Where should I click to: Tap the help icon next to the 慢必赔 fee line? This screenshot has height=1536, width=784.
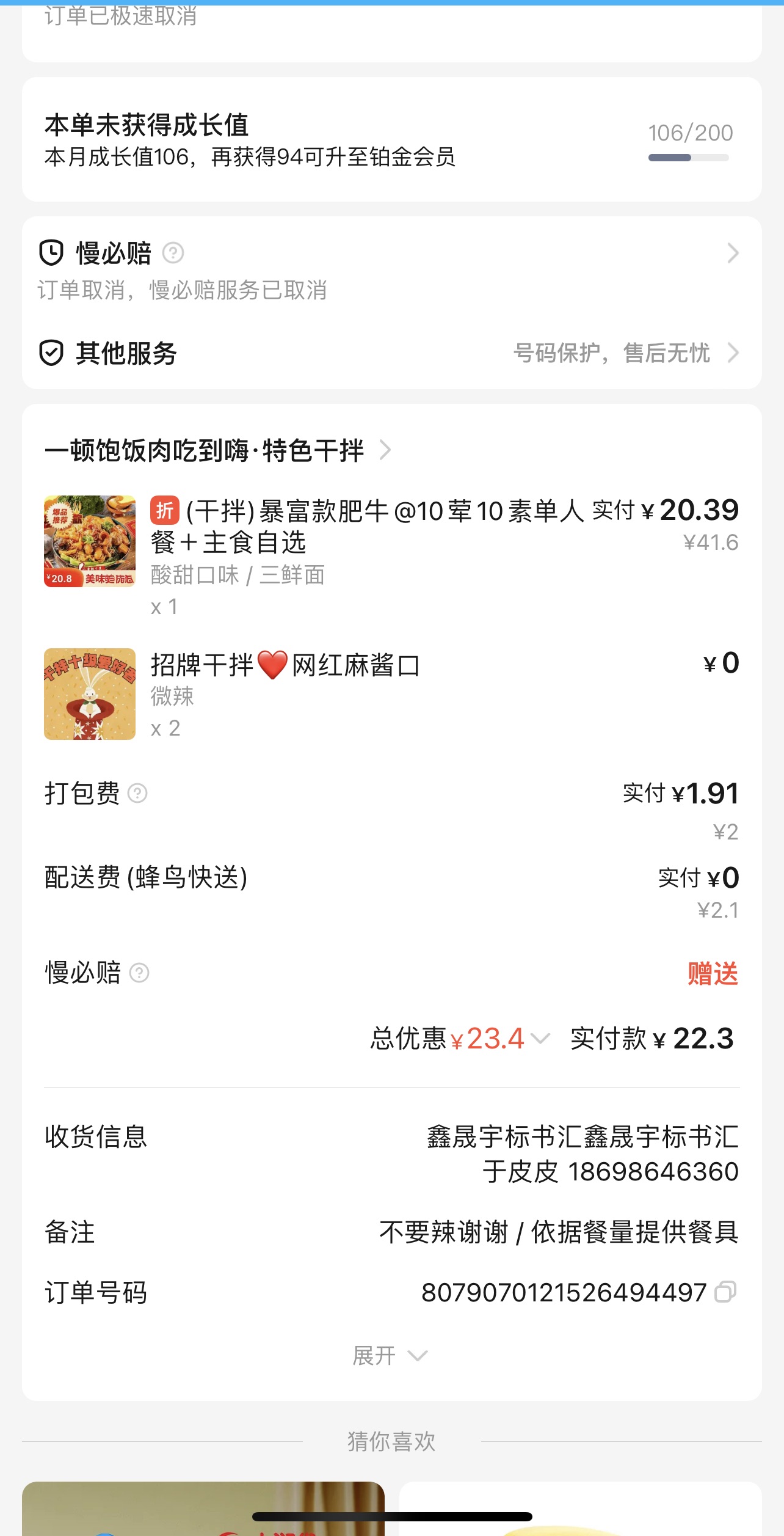click(x=139, y=973)
